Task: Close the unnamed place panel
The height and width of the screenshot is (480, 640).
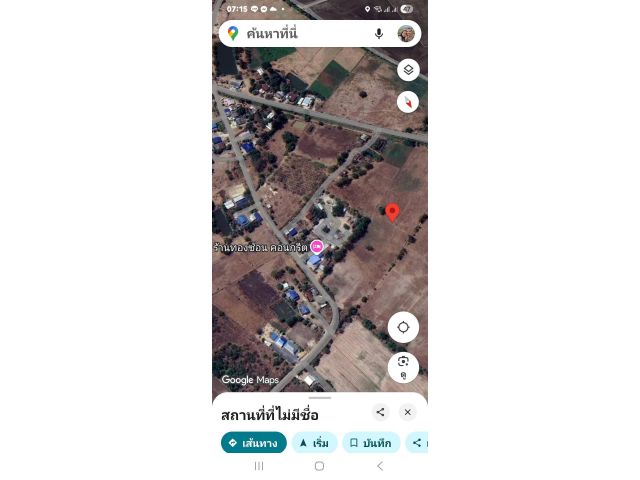Action: pos(407,412)
